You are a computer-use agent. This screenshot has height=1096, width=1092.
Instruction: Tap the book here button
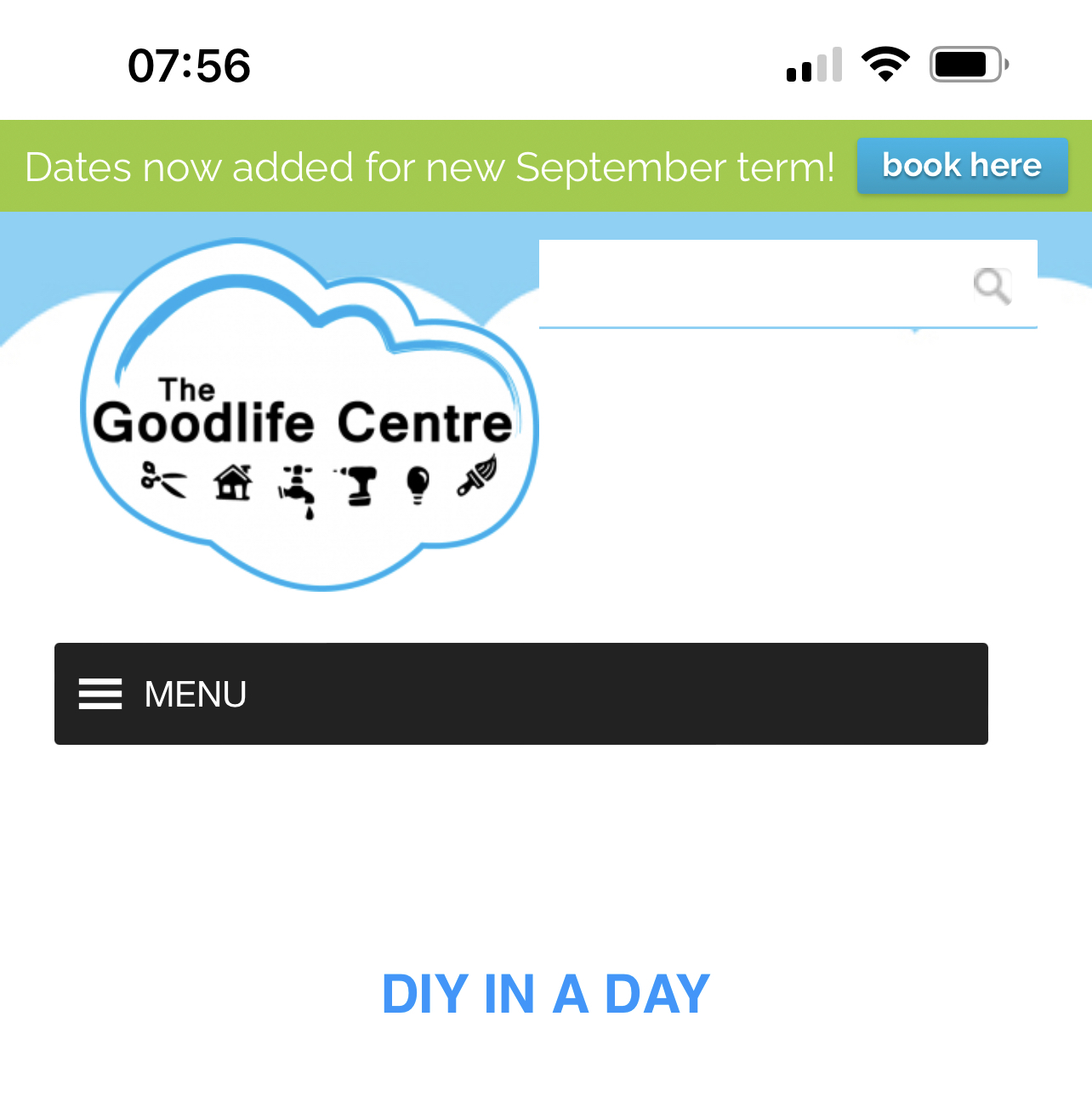pyautogui.click(x=961, y=166)
